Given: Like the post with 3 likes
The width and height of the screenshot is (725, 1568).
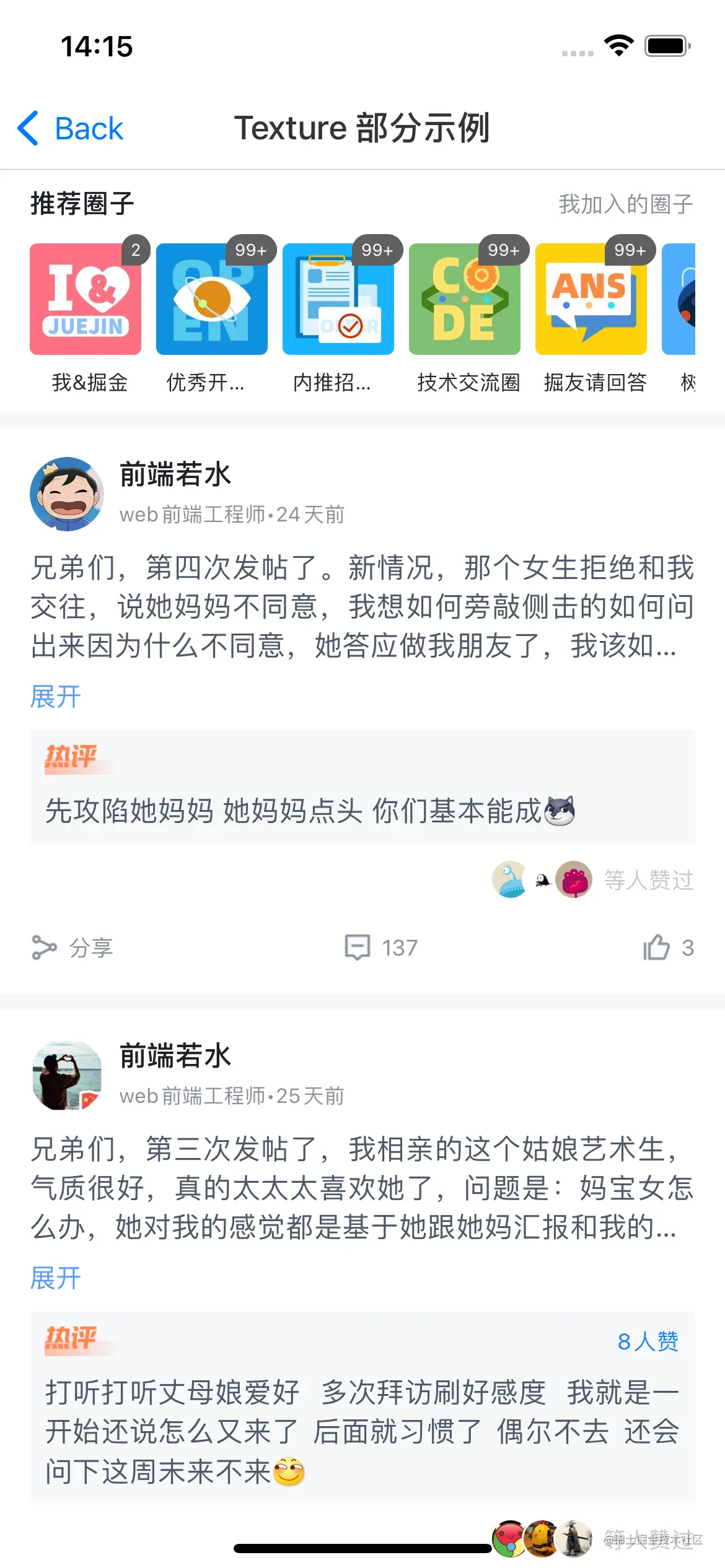Looking at the screenshot, I should (x=668, y=947).
